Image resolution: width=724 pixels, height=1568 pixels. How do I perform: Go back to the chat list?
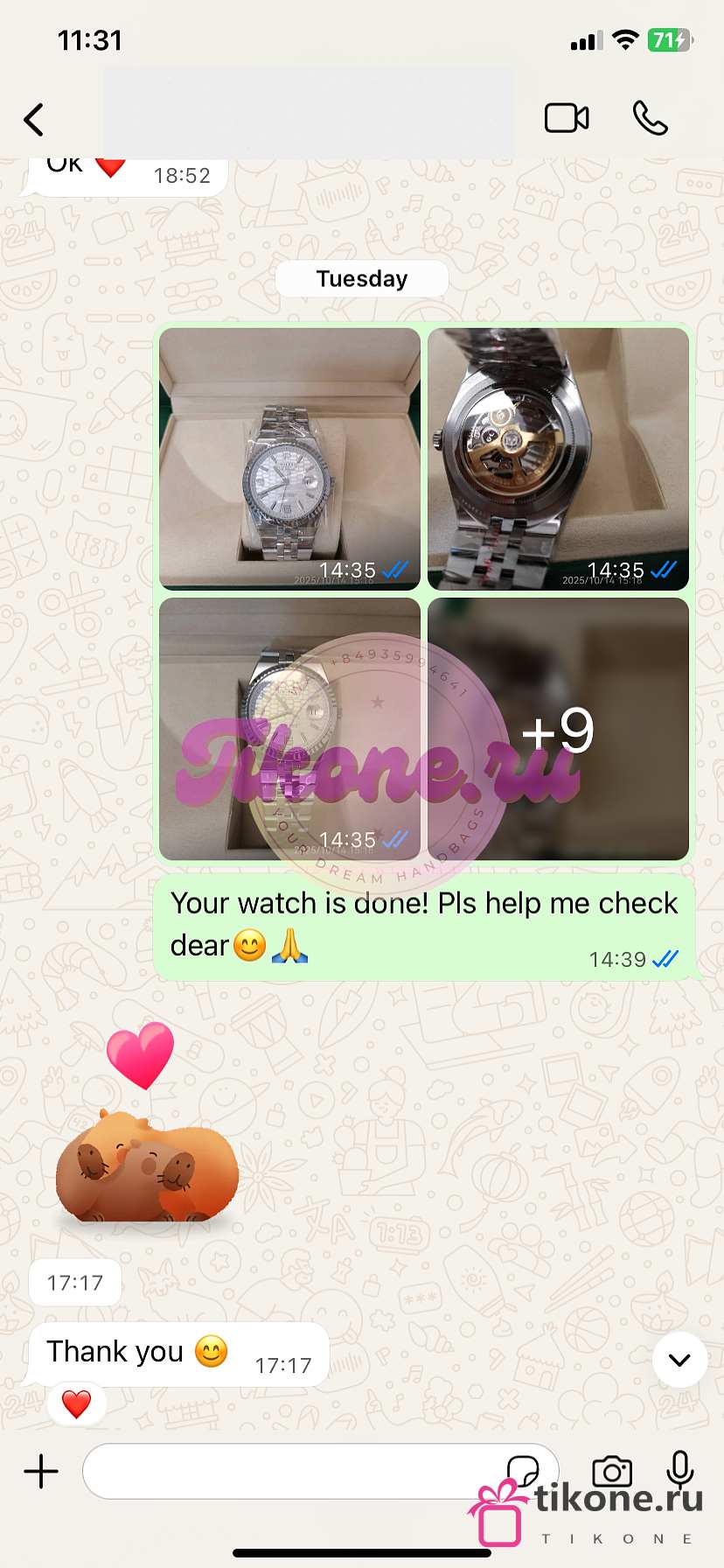34,120
